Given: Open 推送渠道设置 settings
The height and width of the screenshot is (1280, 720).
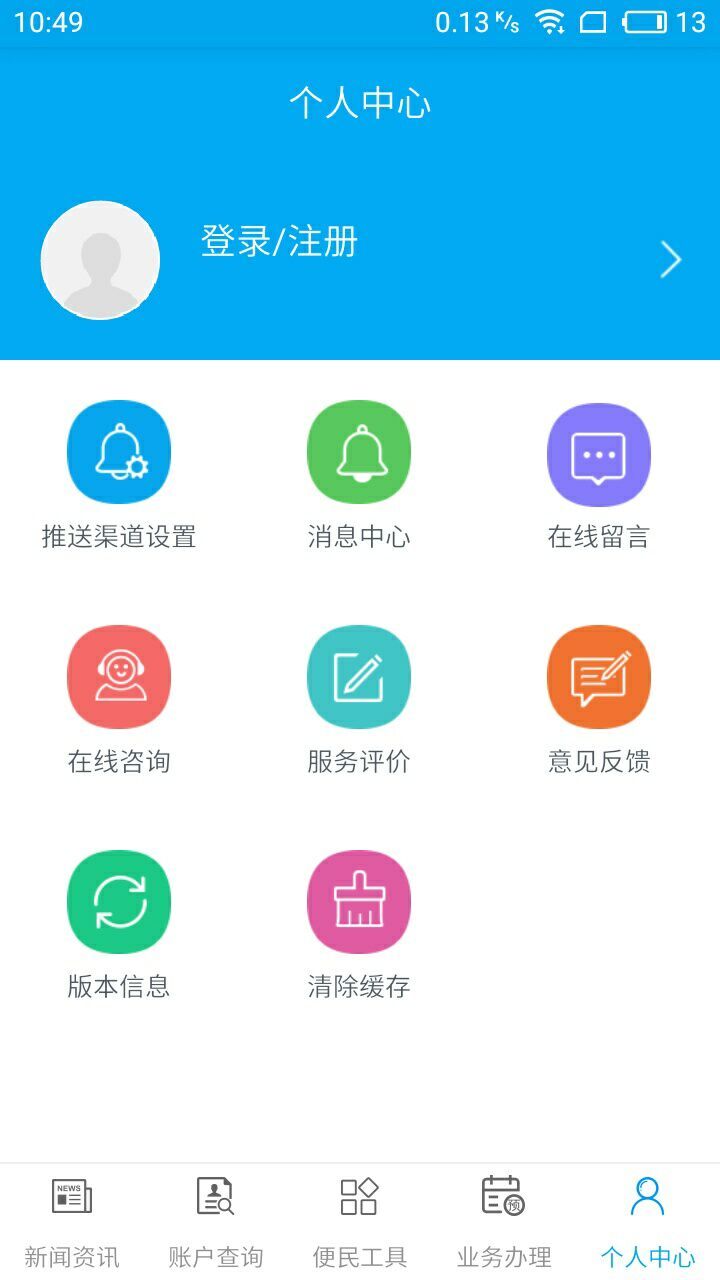Looking at the screenshot, I should pos(119,453).
